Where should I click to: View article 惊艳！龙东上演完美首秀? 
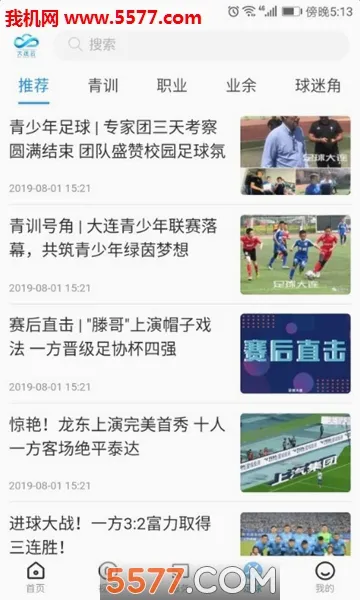point(180,453)
